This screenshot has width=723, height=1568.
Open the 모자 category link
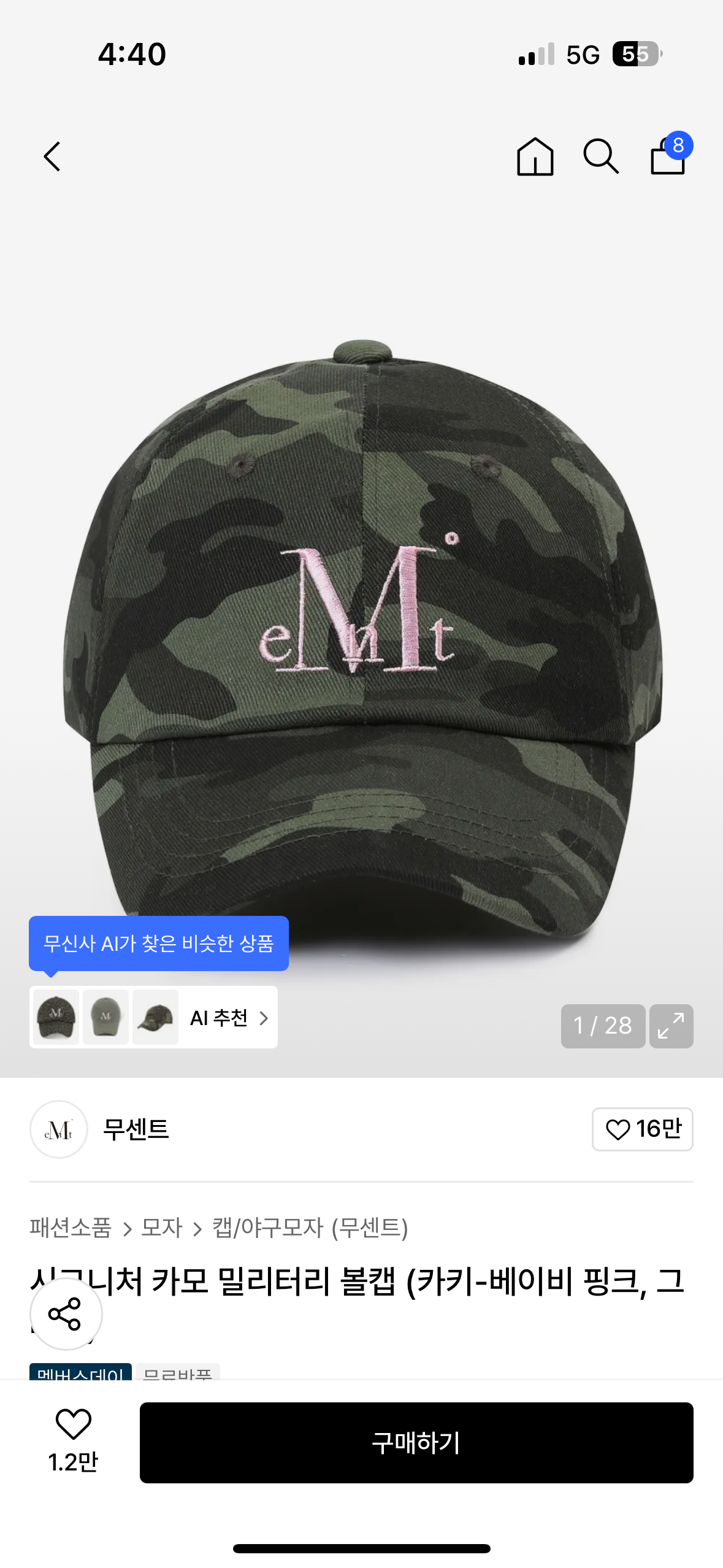pos(162,1228)
